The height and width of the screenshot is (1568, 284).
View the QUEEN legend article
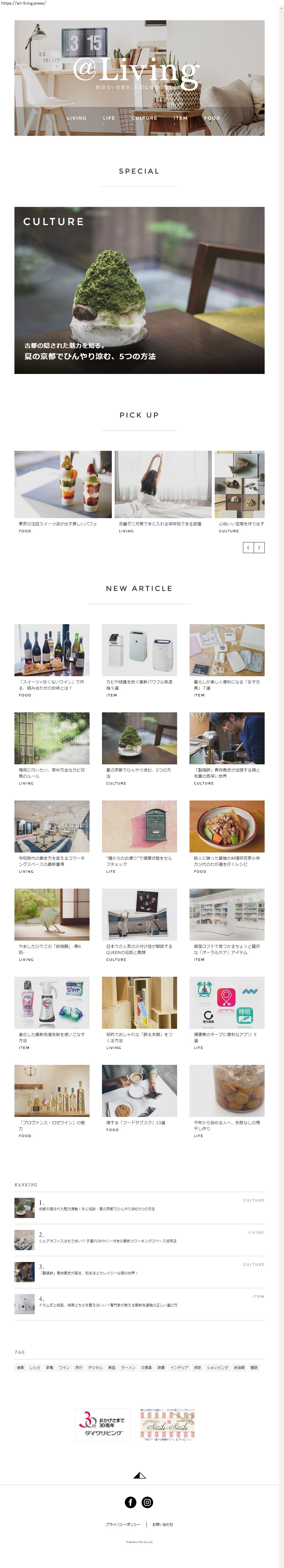point(139,914)
